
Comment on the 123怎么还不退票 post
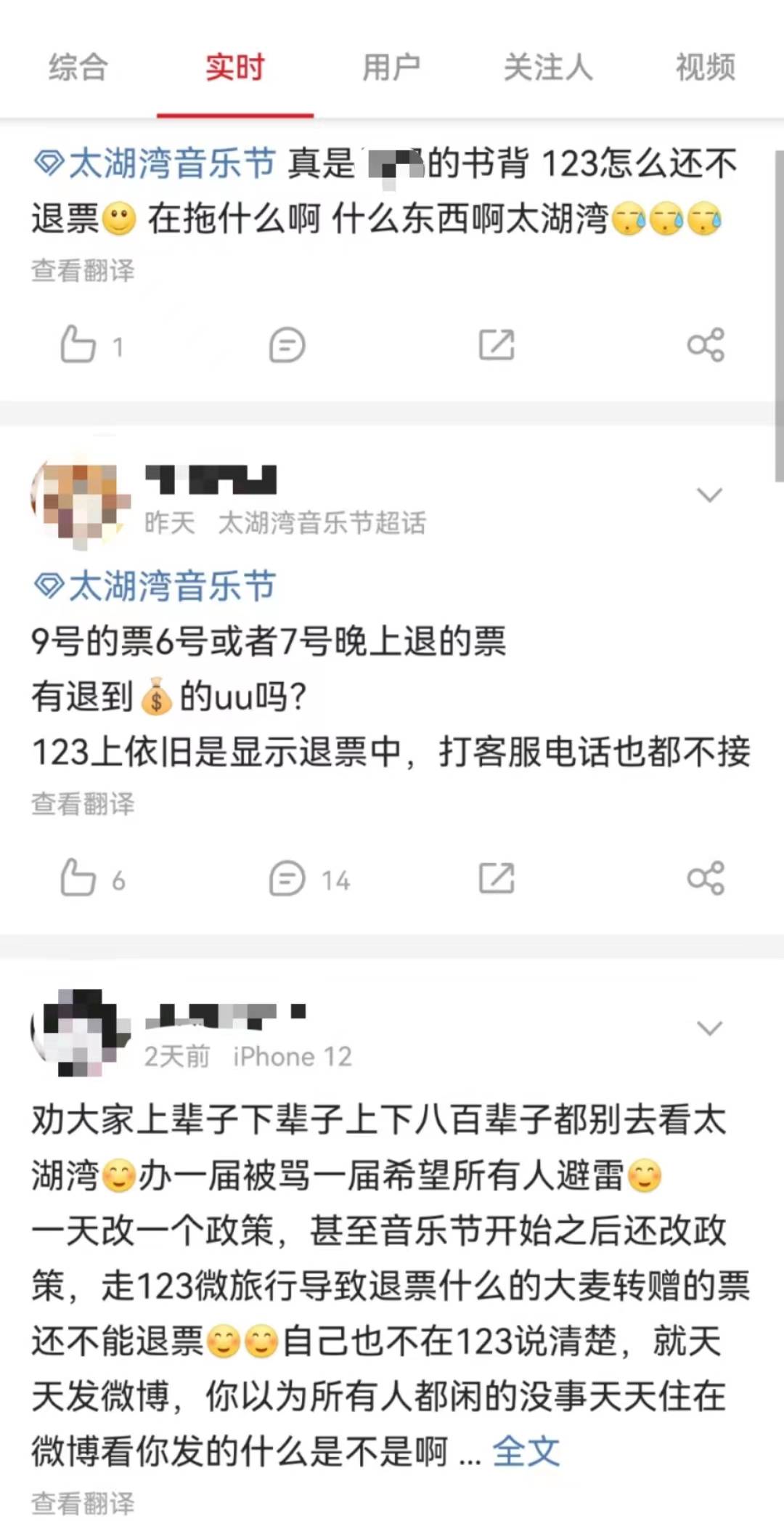(x=287, y=345)
